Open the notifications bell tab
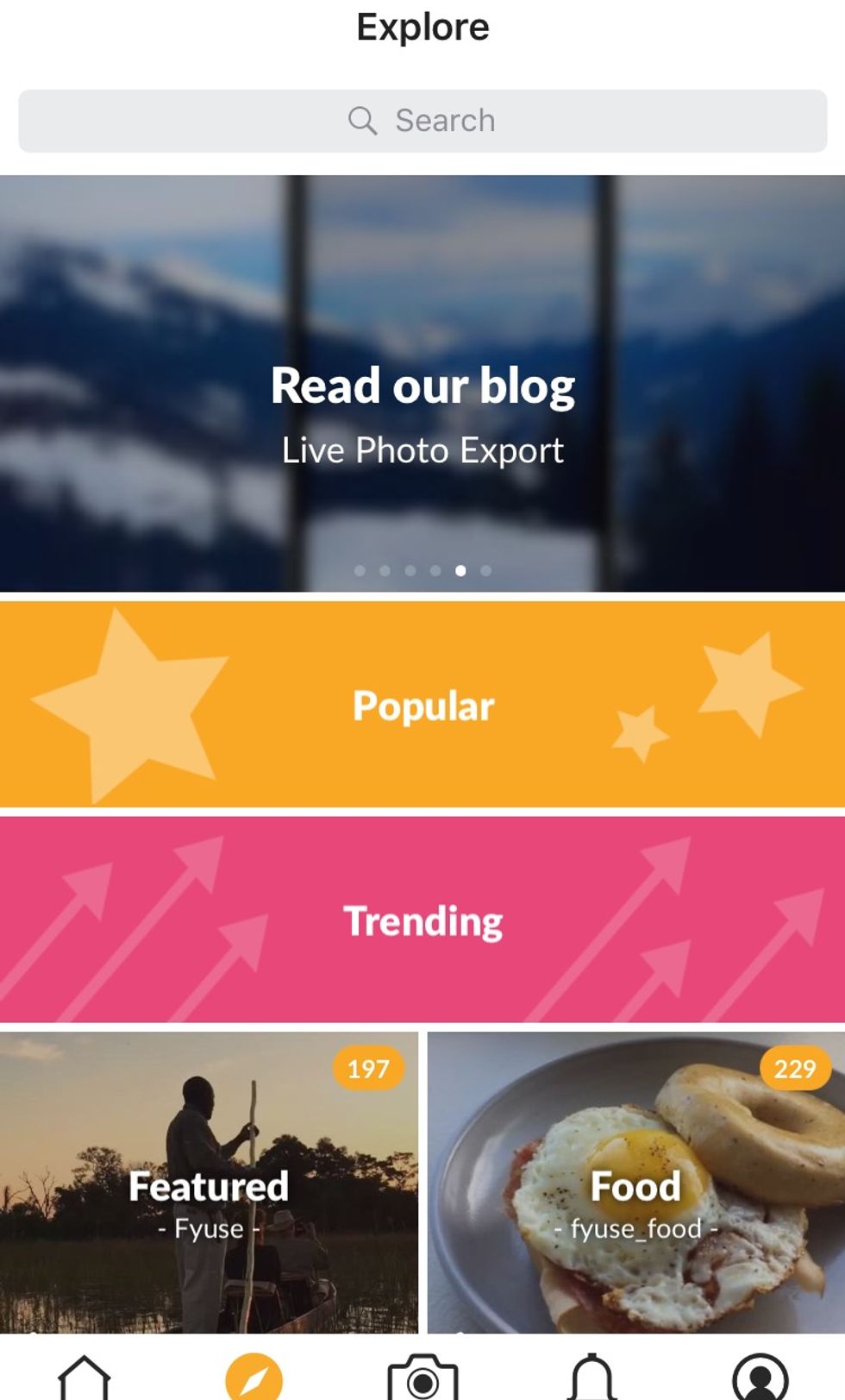845x1400 pixels. [x=591, y=1378]
